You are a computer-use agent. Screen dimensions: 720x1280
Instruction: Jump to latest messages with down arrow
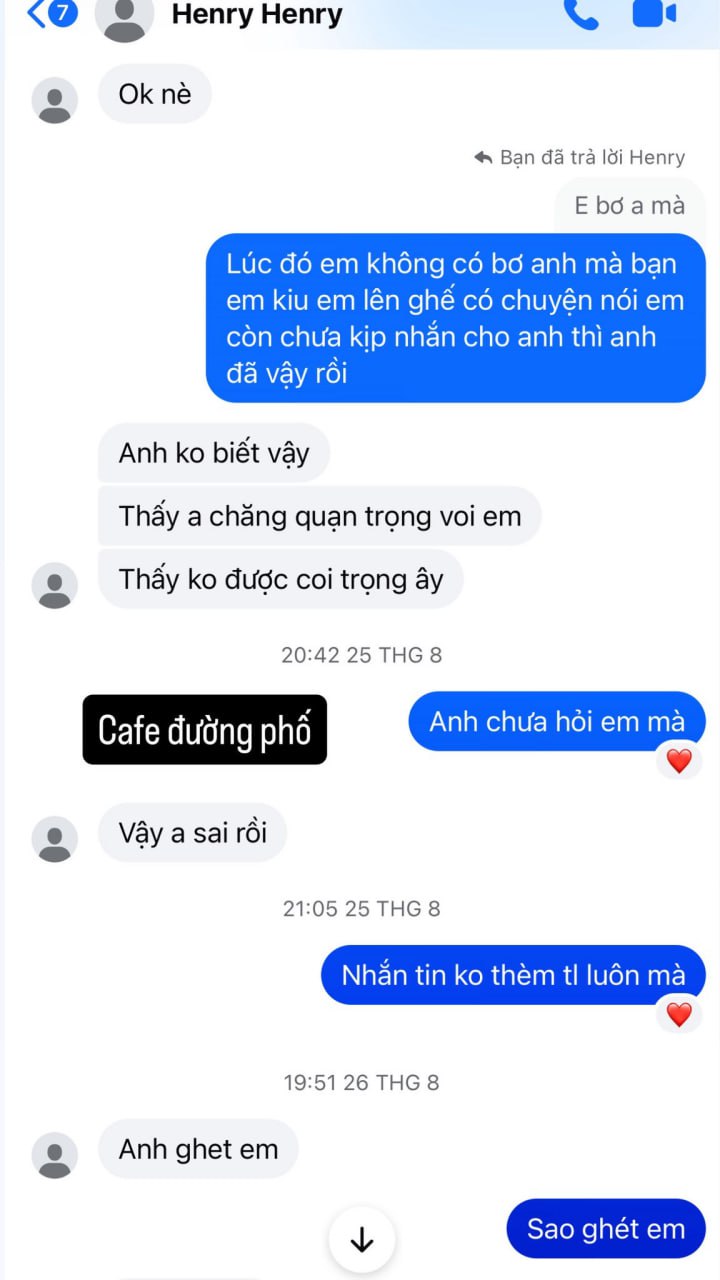click(x=362, y=1240)
